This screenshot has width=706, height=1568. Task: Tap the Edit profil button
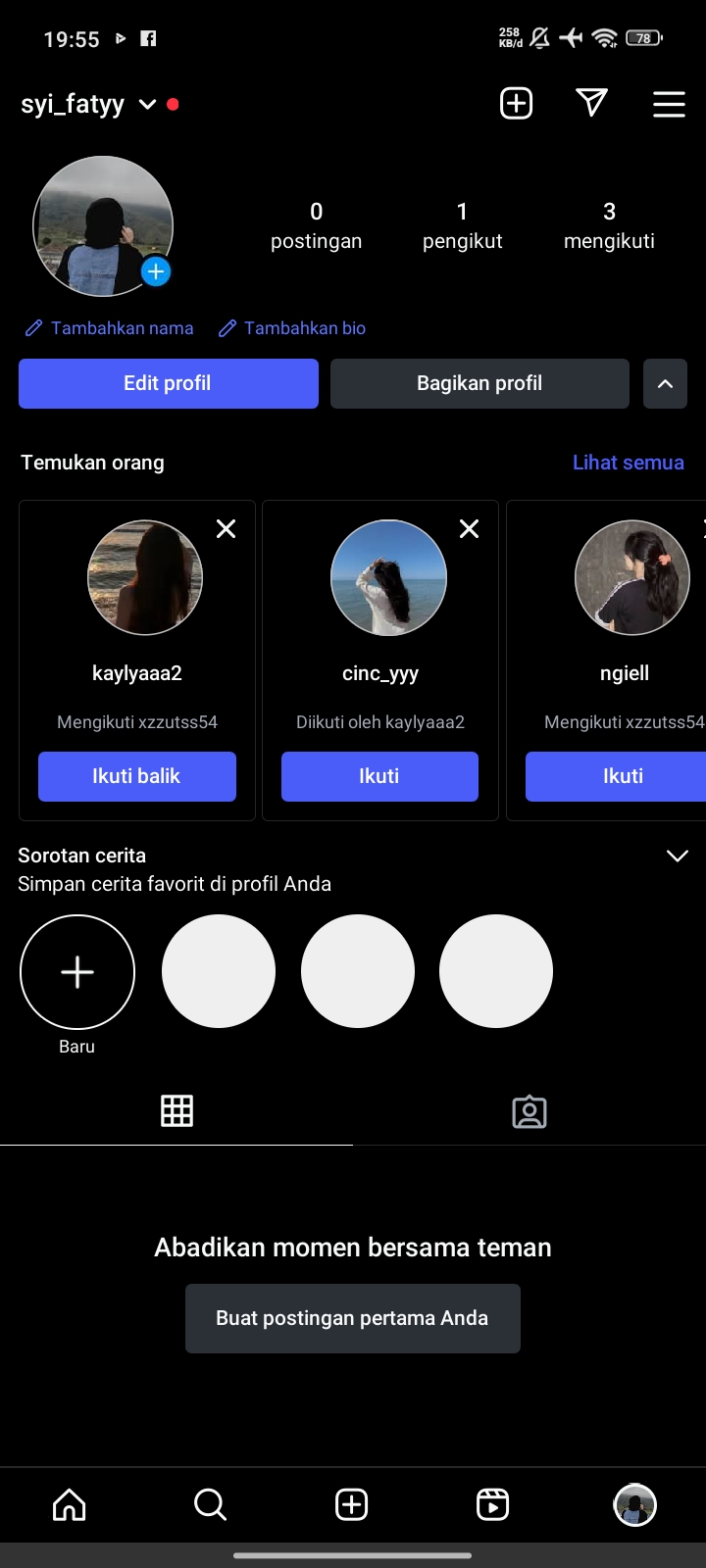point(168,383)
